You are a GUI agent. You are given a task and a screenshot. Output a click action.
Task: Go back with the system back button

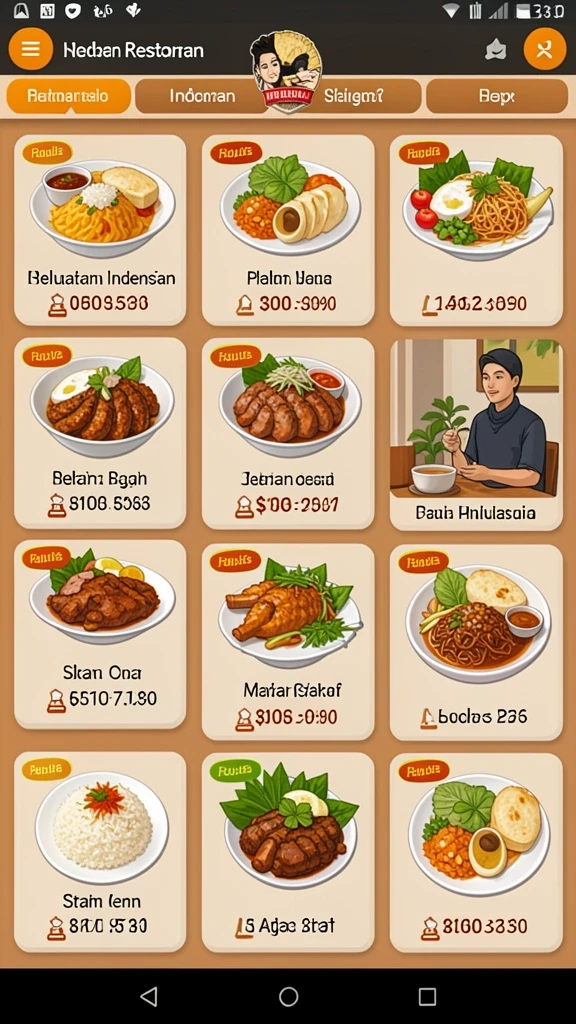(x=150, y=996)
